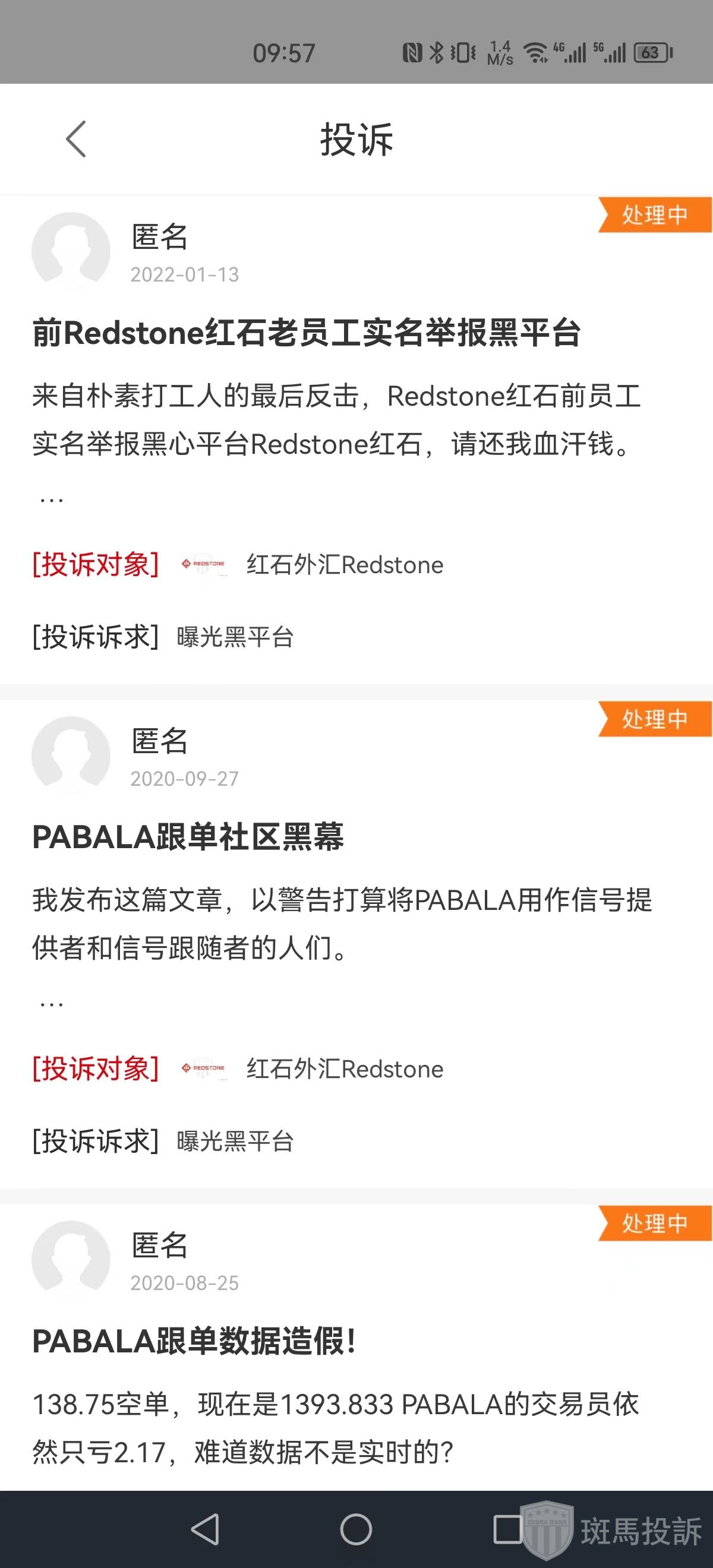Tap the system back triangle
This screenshot has height=1568, width=713.
206,1529
